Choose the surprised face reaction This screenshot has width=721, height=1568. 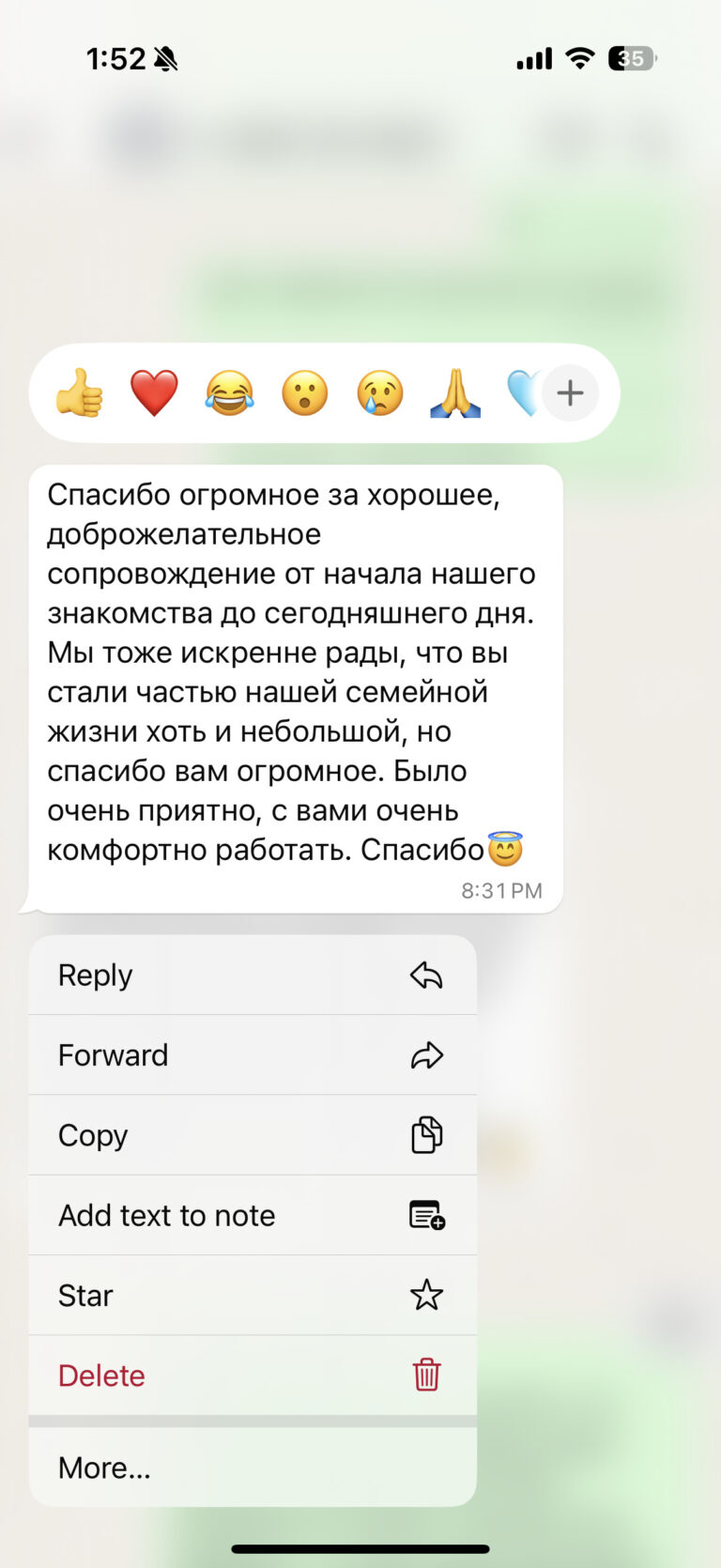point(304,392)
